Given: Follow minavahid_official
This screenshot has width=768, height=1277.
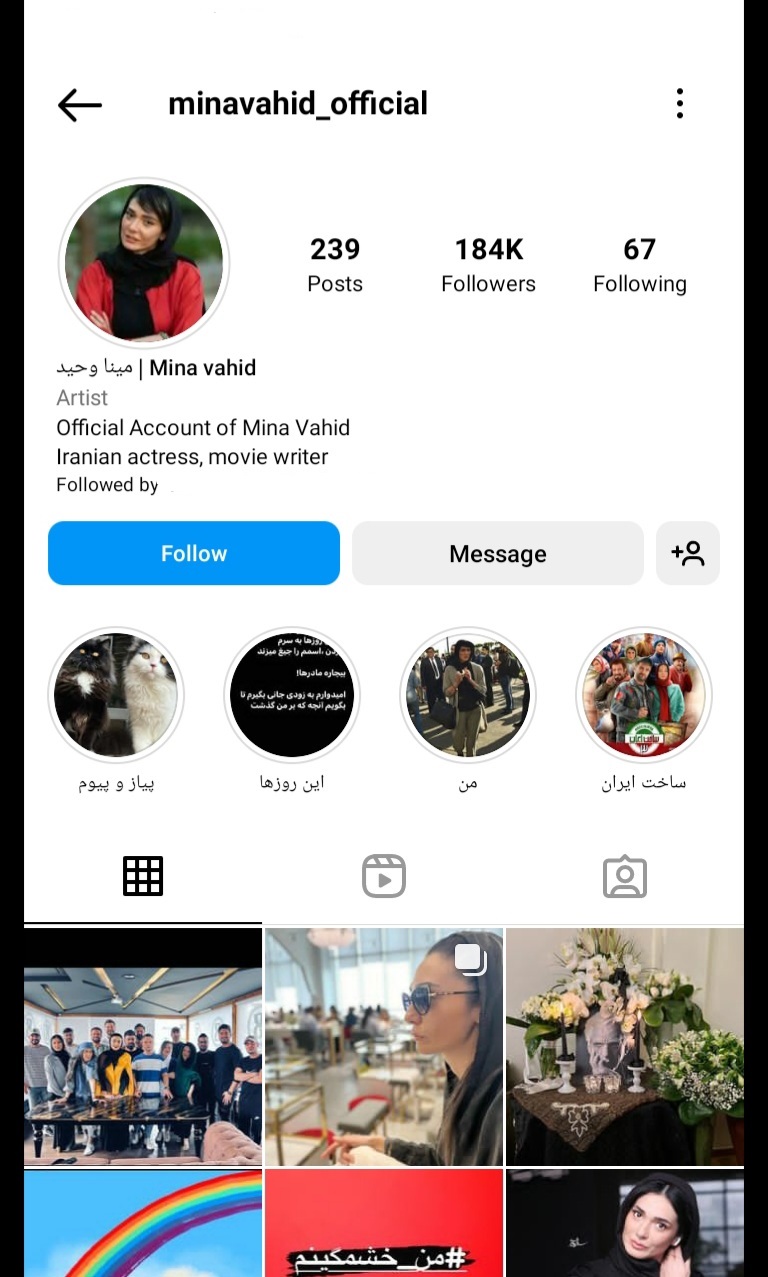Looking at the screenshot, I should click(x=194, y=553).
